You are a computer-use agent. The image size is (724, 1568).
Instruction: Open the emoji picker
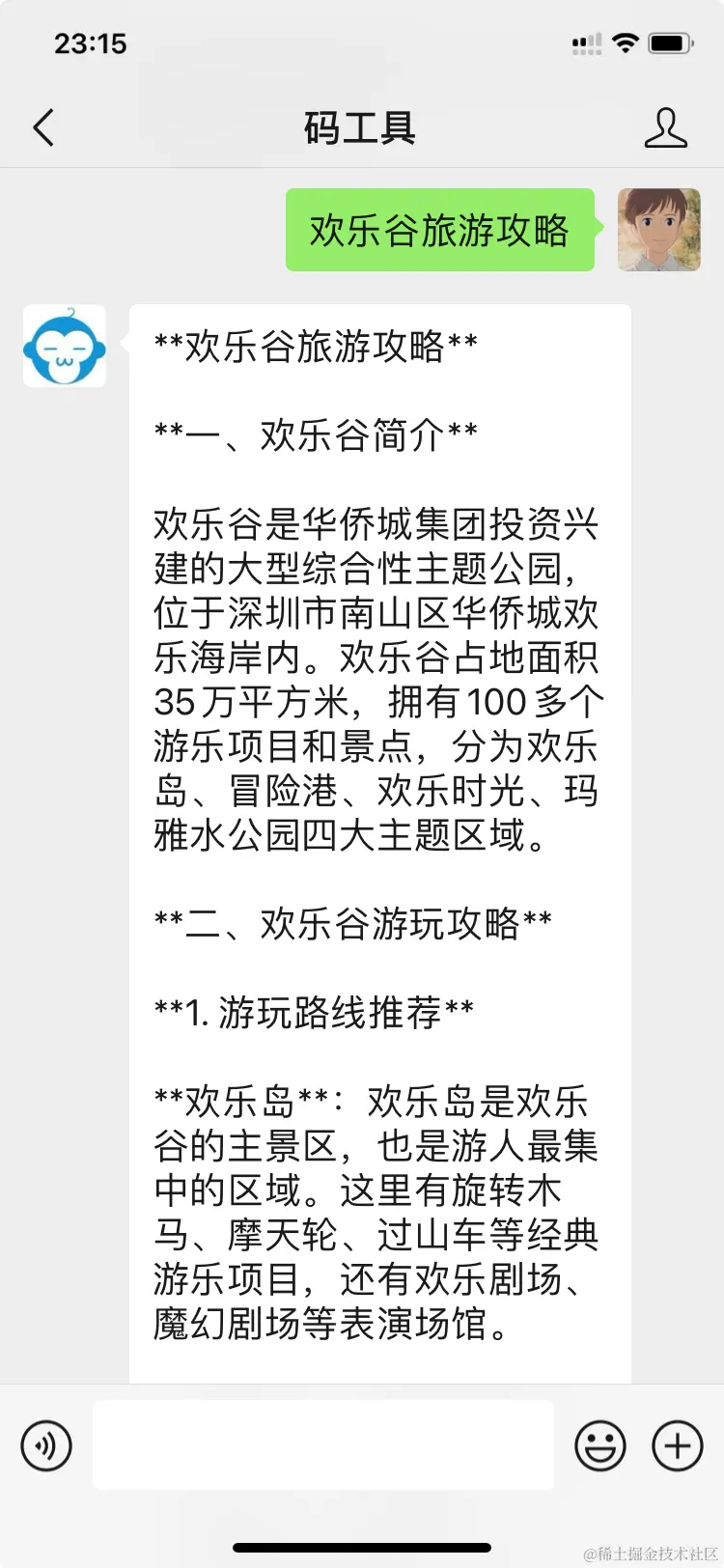[x=599, y=1445]
